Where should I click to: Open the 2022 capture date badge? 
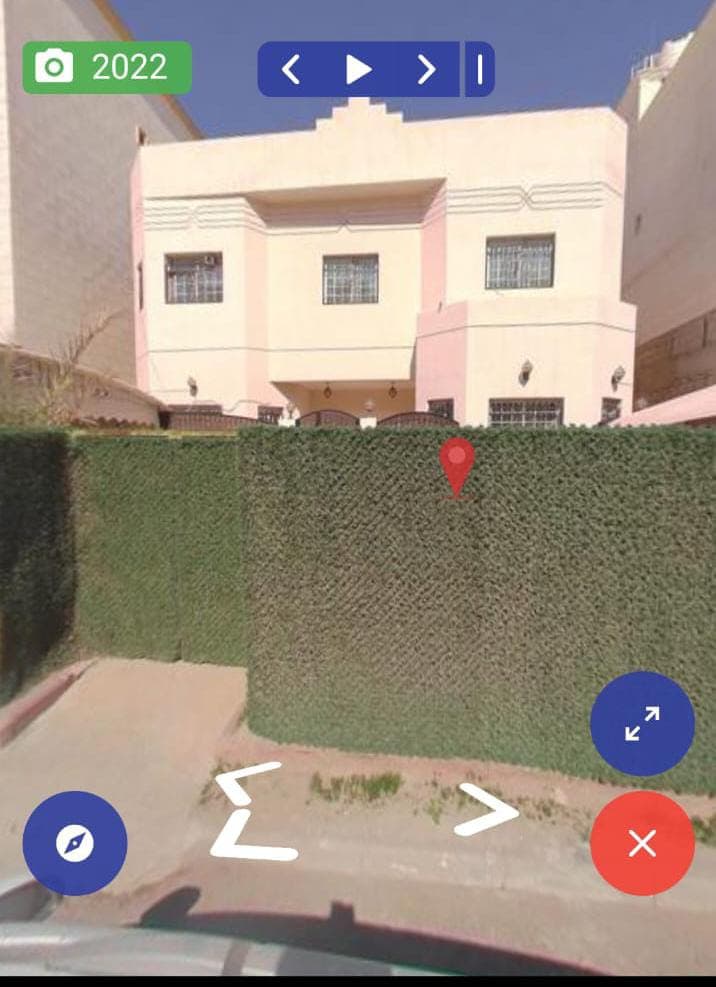(x=107, y=68)
